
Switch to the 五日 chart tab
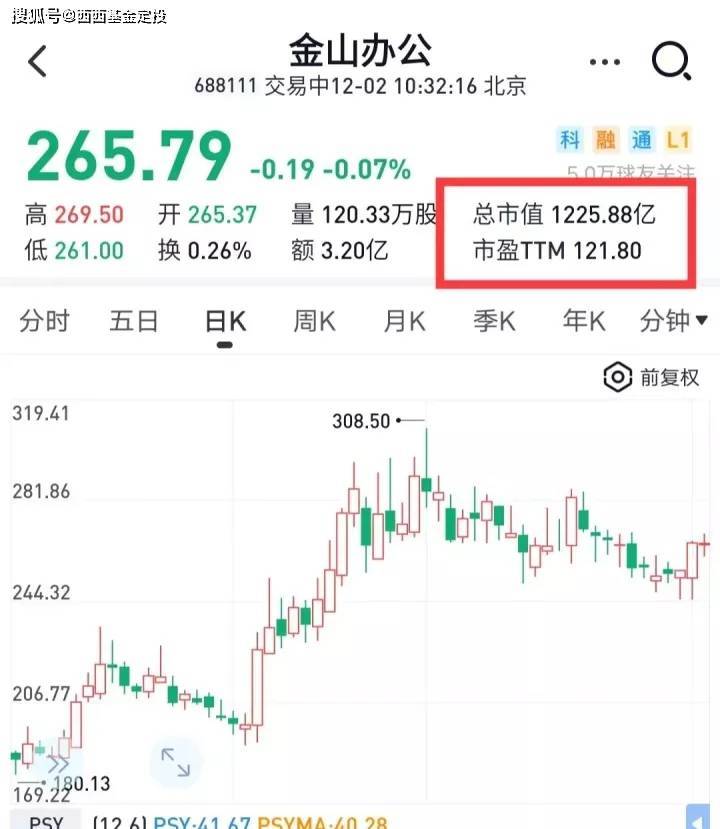tap(134, 321)
